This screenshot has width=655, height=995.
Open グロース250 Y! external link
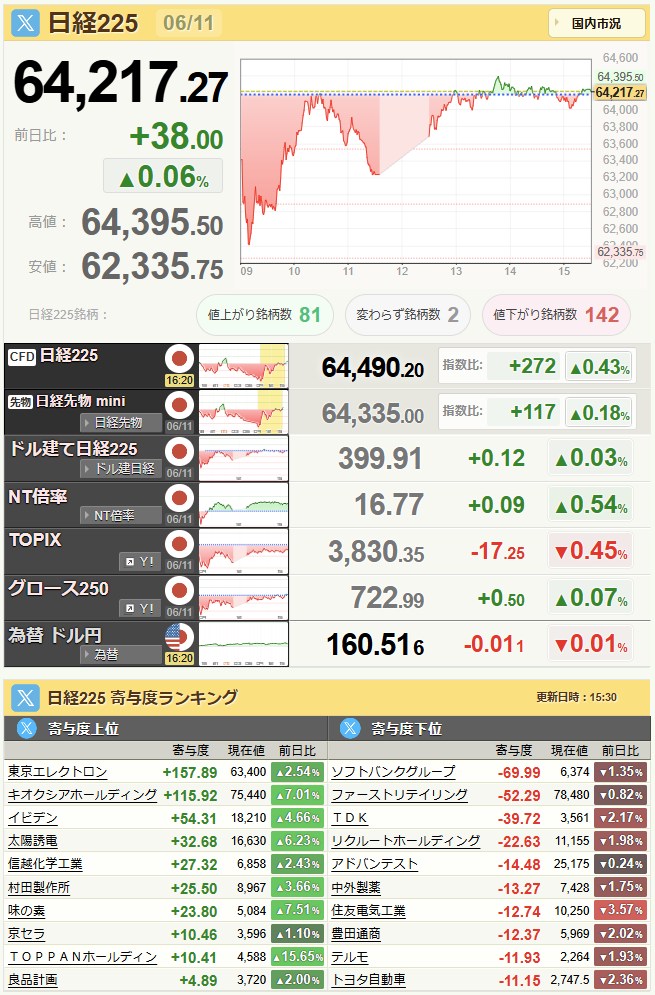coord(140,608)
